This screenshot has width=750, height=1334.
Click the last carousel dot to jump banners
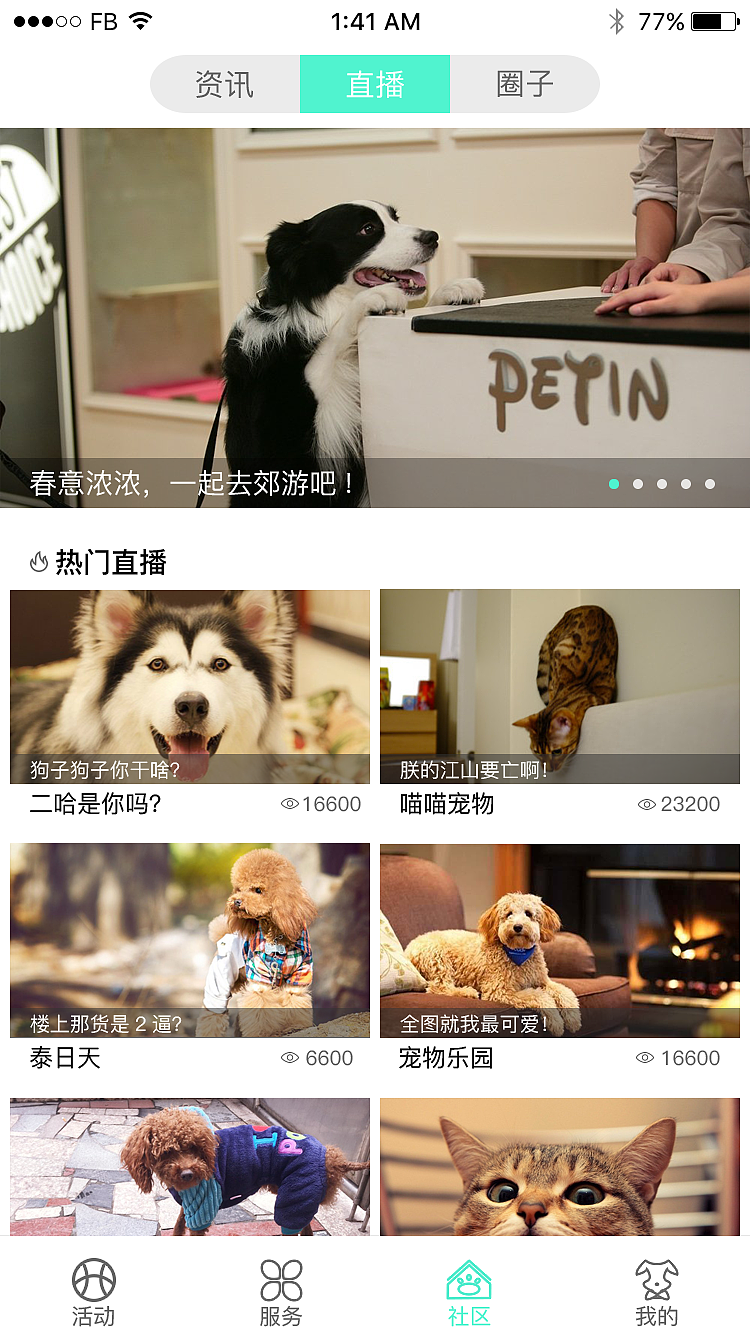[710, 484]
